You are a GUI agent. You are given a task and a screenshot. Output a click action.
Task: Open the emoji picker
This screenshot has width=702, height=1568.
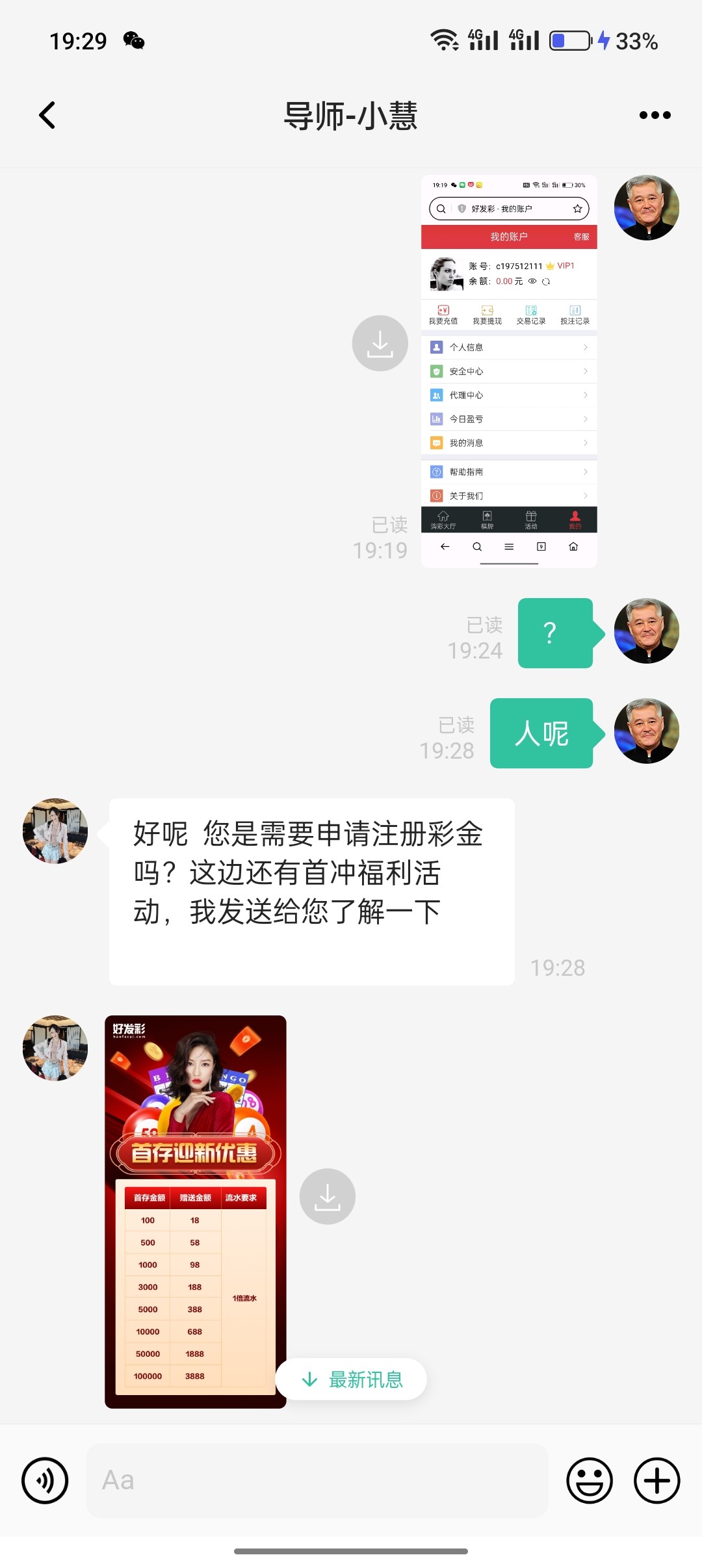click(x=590, y=1480)
